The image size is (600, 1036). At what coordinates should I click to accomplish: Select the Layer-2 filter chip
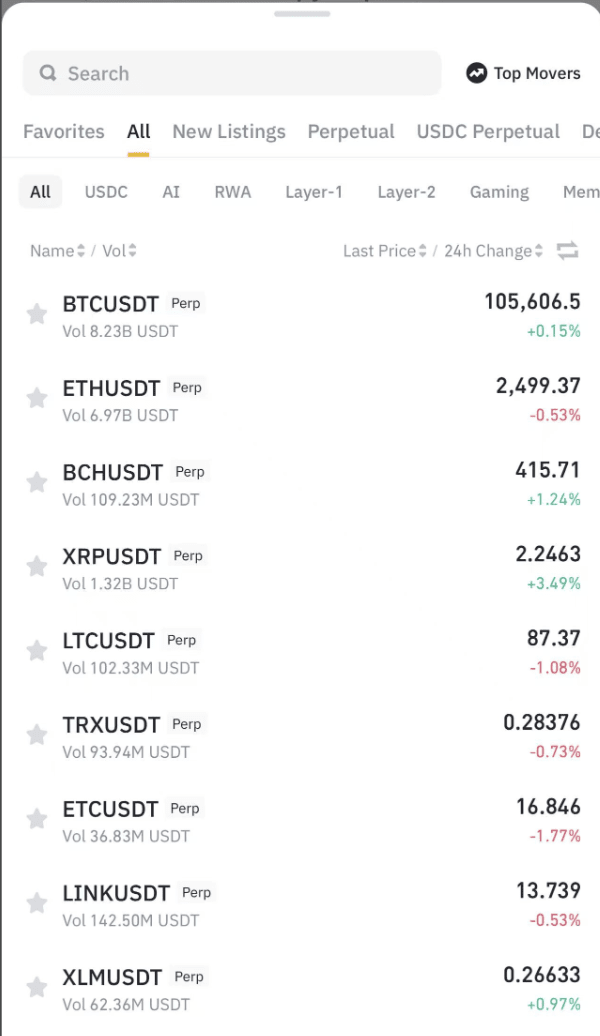pyautogui.click(x=406, y=192)
